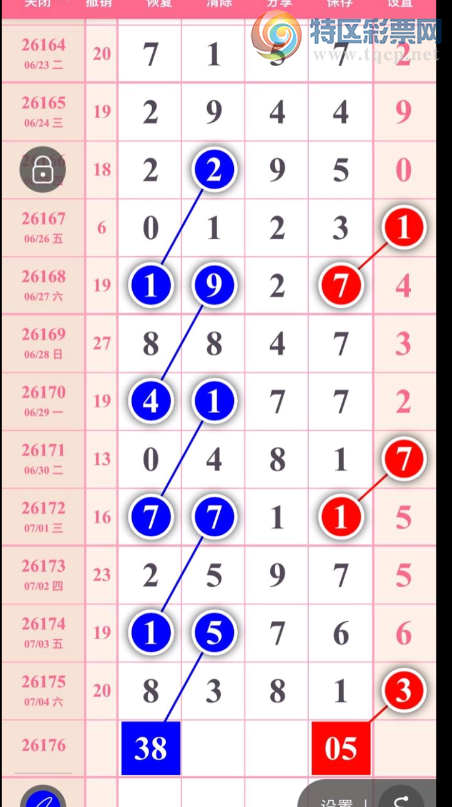Undo the last mark with 撤销

[99, 3]
